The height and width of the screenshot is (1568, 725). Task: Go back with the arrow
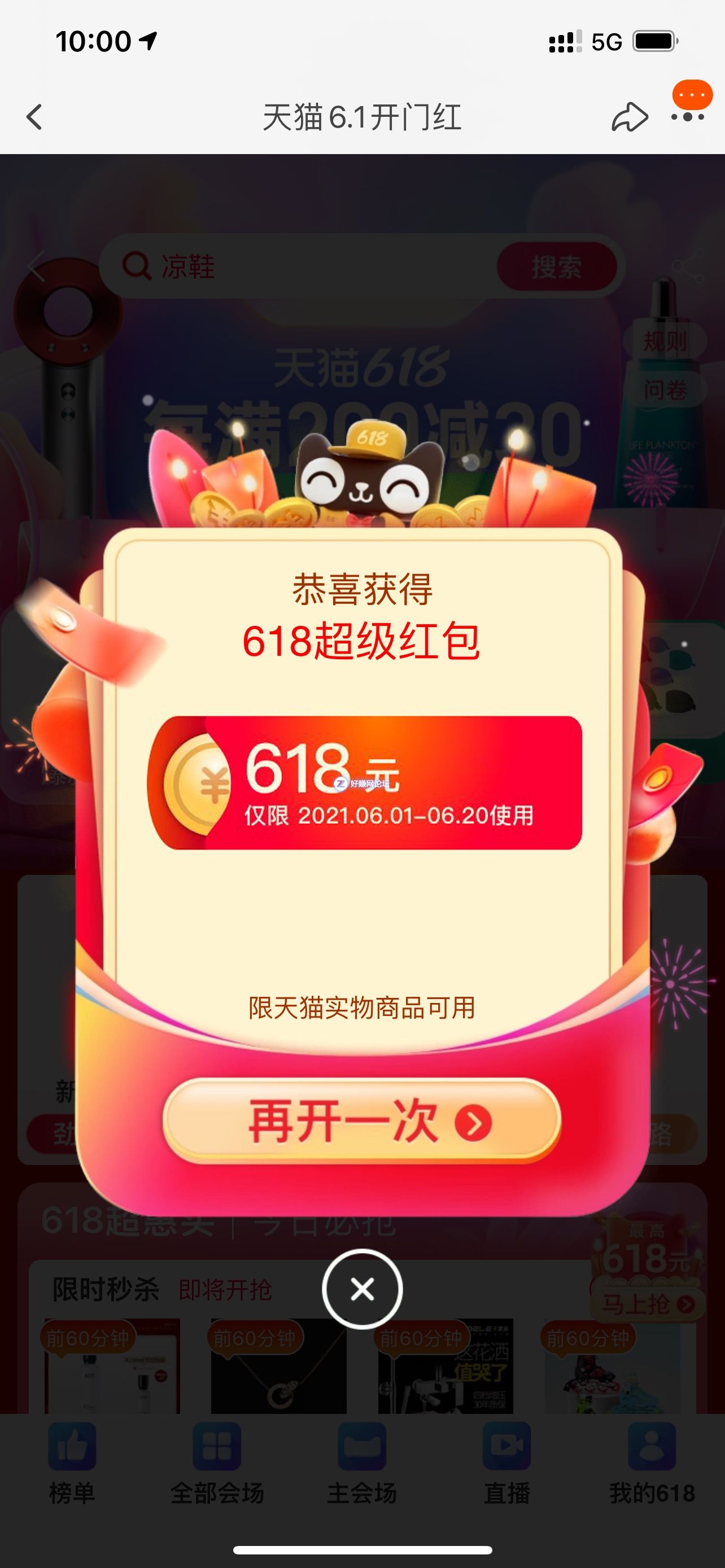(x=34, y=117)
